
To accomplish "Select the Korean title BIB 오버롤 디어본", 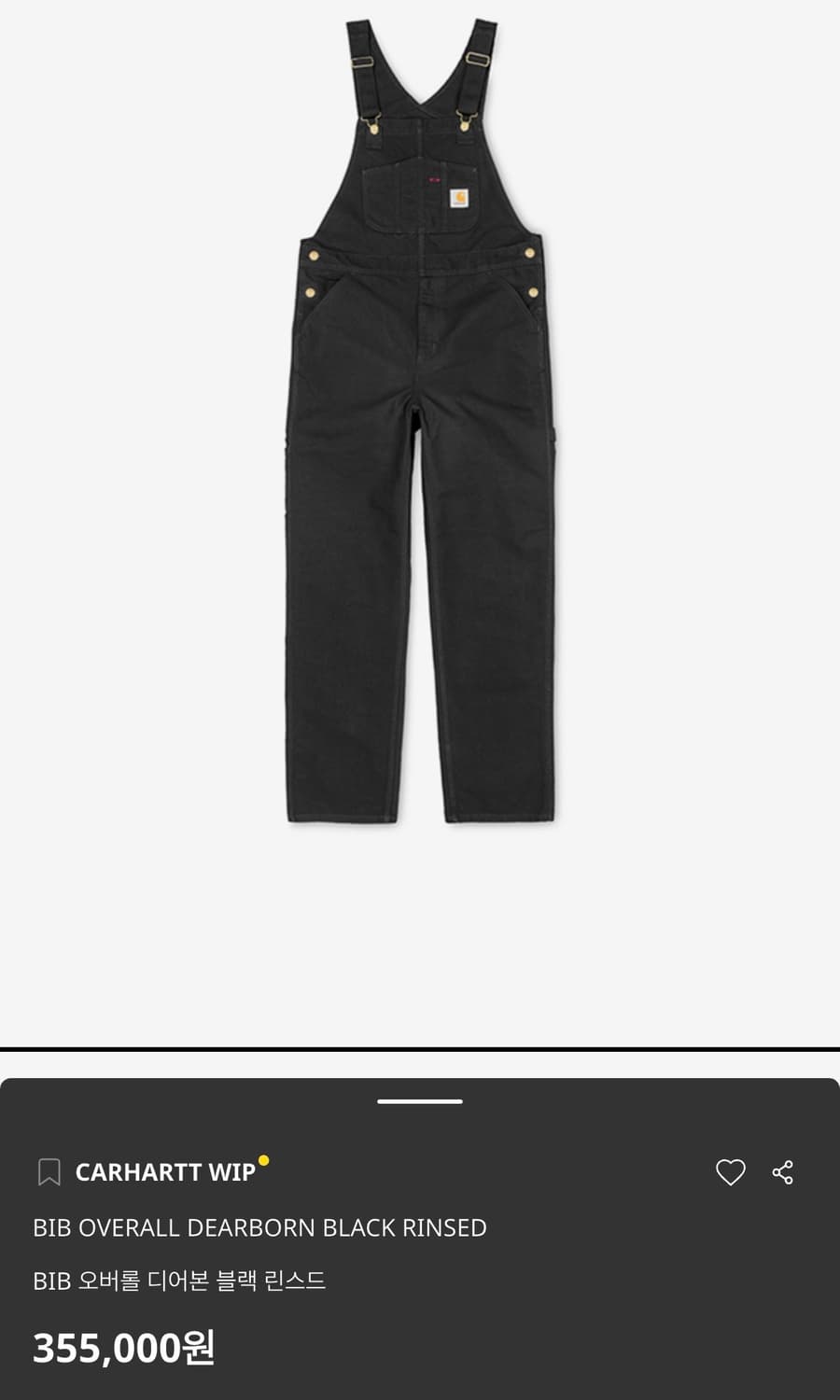I will tap(180, 1281).
